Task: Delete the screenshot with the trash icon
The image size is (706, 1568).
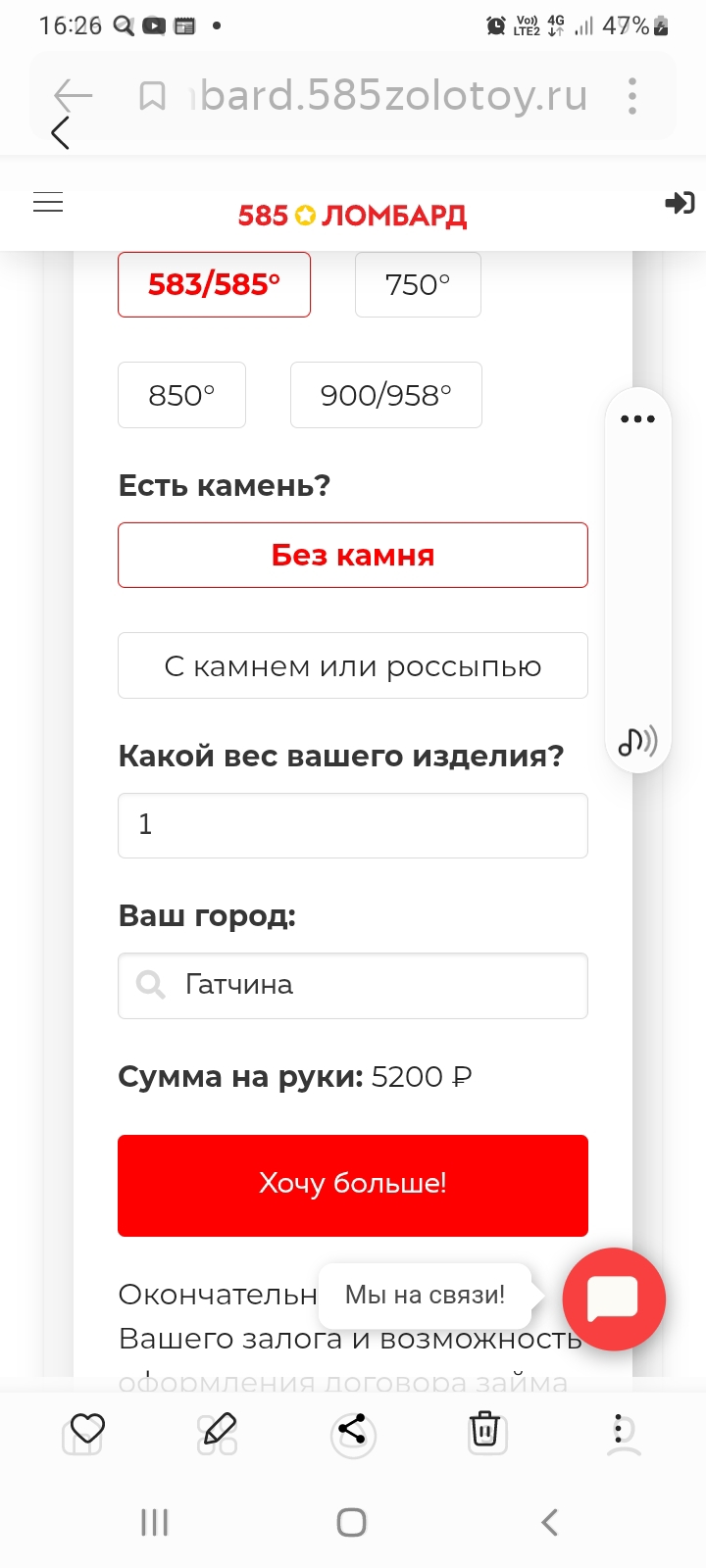Action: pos(484,1431)
